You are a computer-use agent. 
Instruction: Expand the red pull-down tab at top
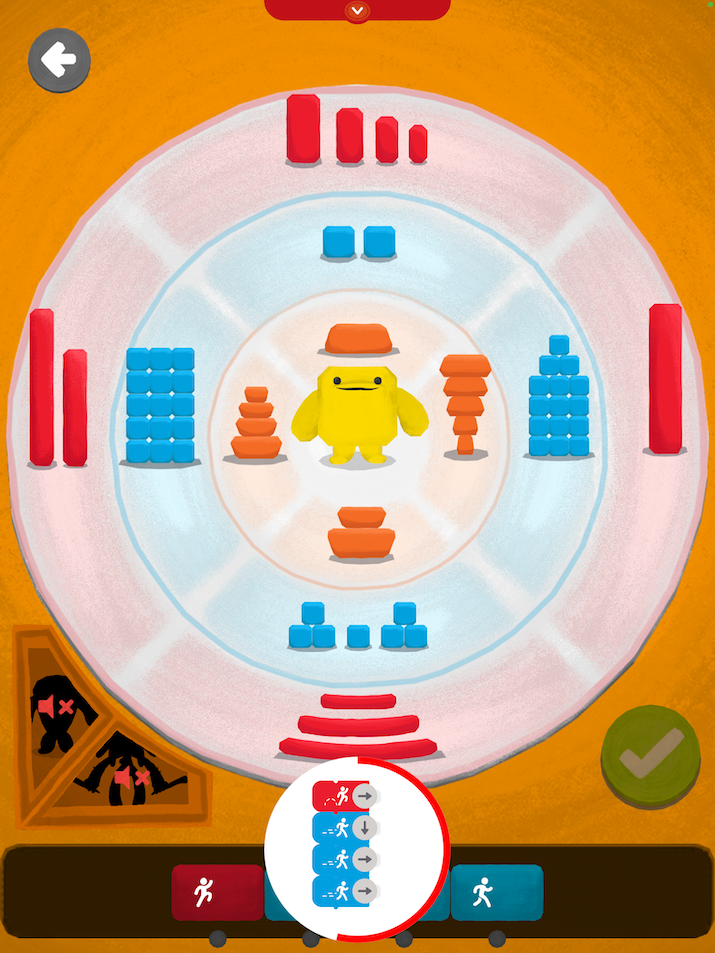coord(357,10)
